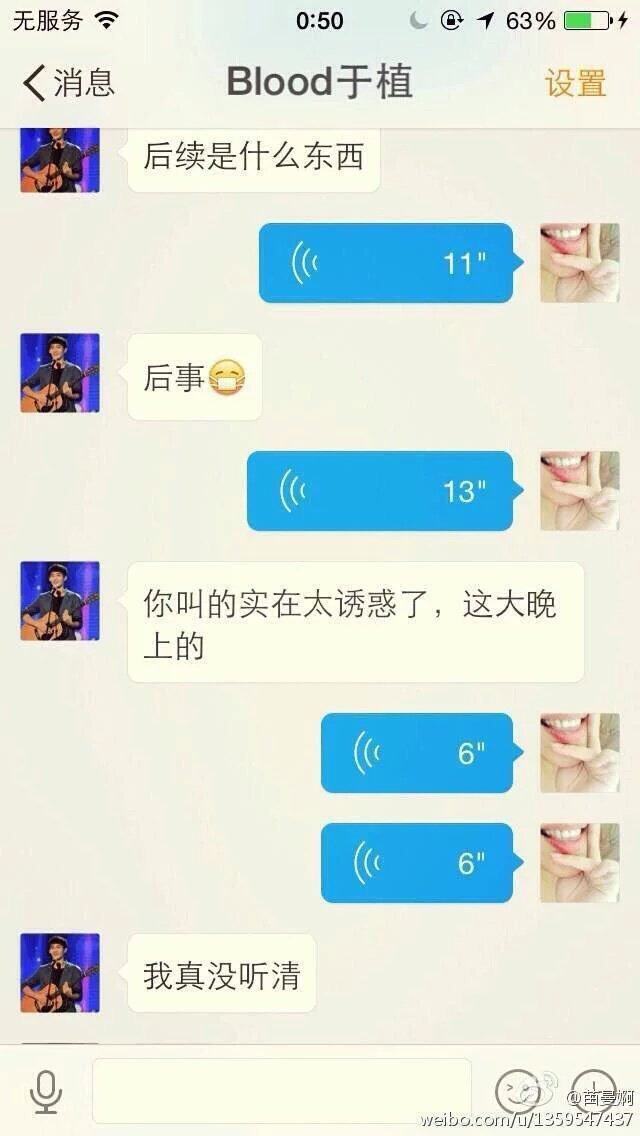Open guitar avatar beside 我真没听清
The height and width of the screenshot is (1136, 640).
coord(60,973)
